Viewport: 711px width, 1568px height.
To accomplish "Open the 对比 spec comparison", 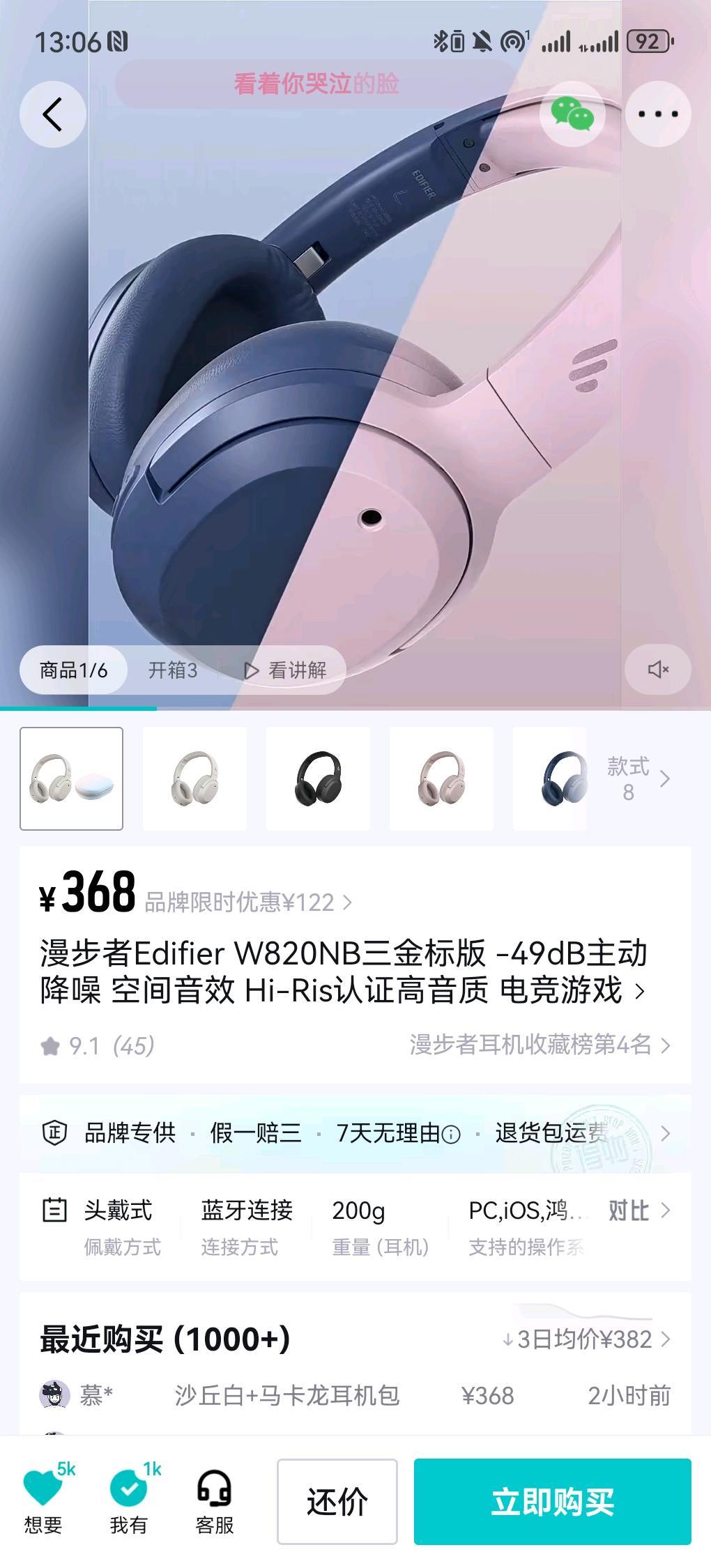I will (638, 1211).
